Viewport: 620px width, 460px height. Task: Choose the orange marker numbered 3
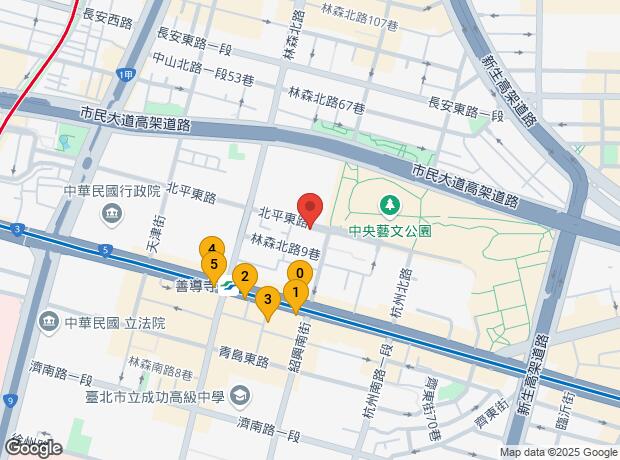coord(267,299)
